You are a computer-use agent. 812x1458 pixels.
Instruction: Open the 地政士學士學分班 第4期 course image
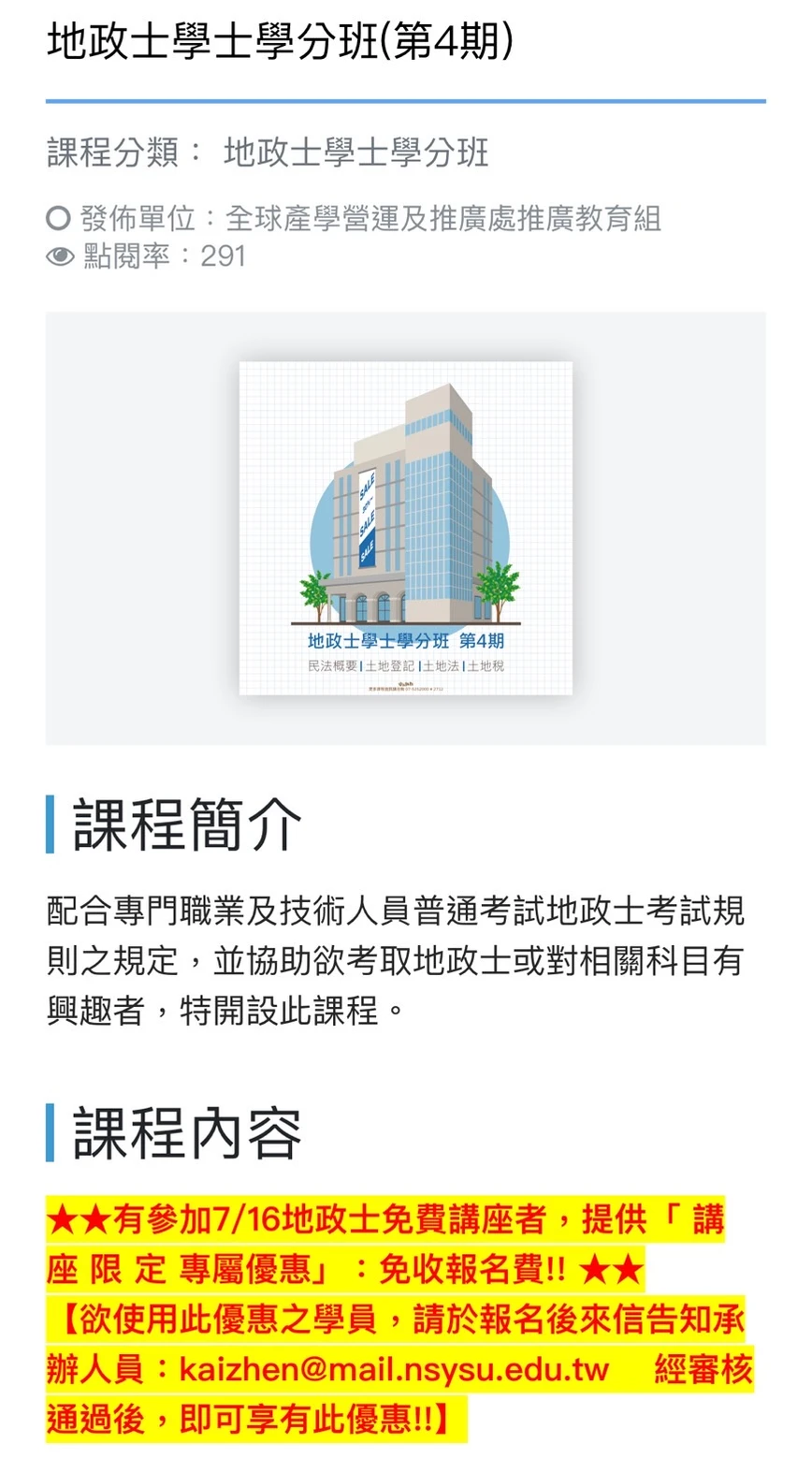(405, 528)
